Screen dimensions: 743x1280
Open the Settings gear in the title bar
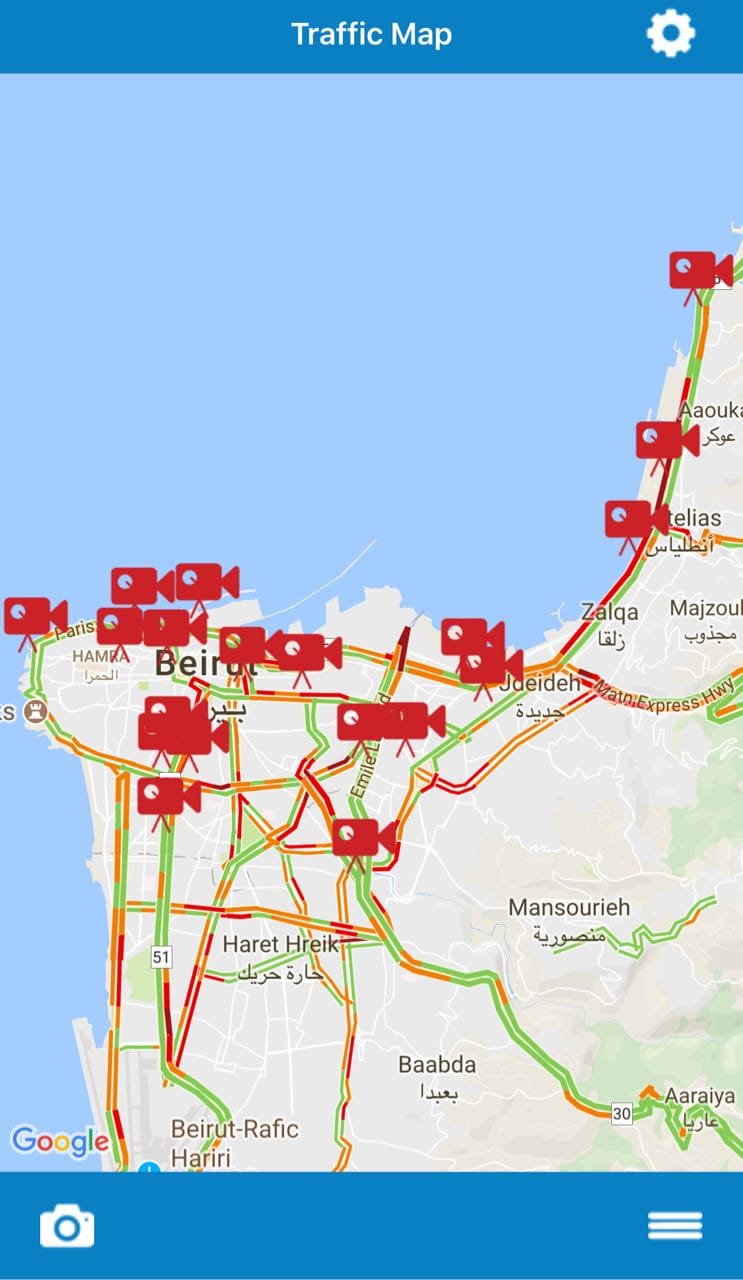(670, 33)
